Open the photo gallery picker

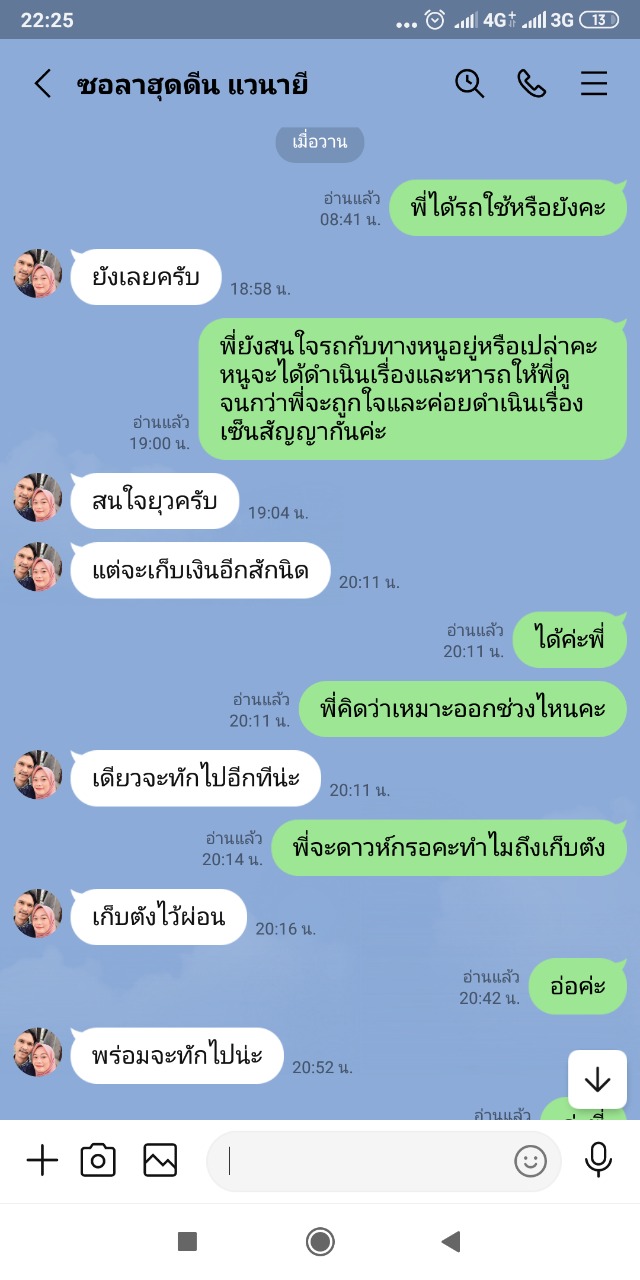[160, 1160]
